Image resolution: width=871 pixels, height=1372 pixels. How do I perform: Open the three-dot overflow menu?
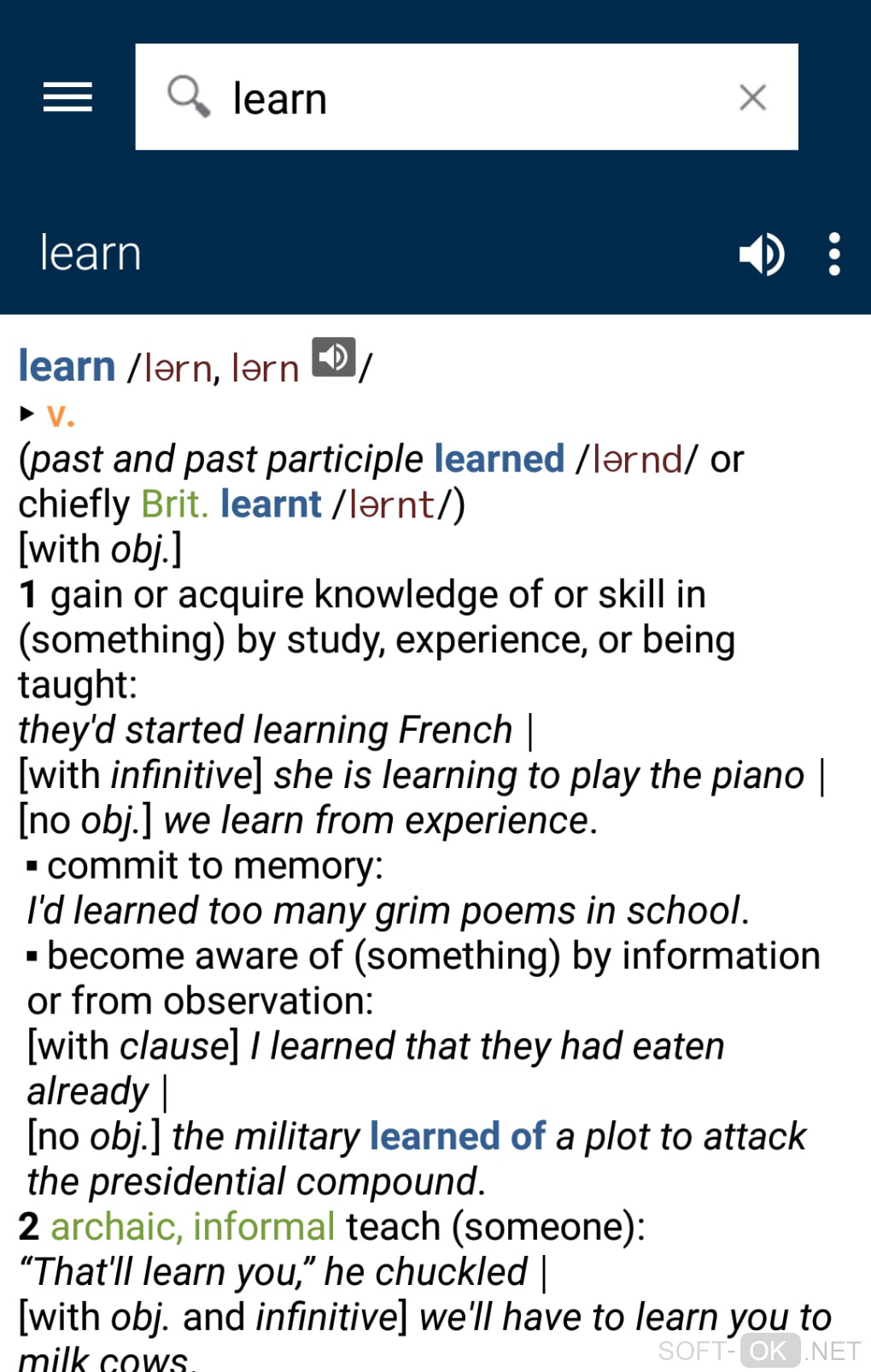click(x=834, y=254)
